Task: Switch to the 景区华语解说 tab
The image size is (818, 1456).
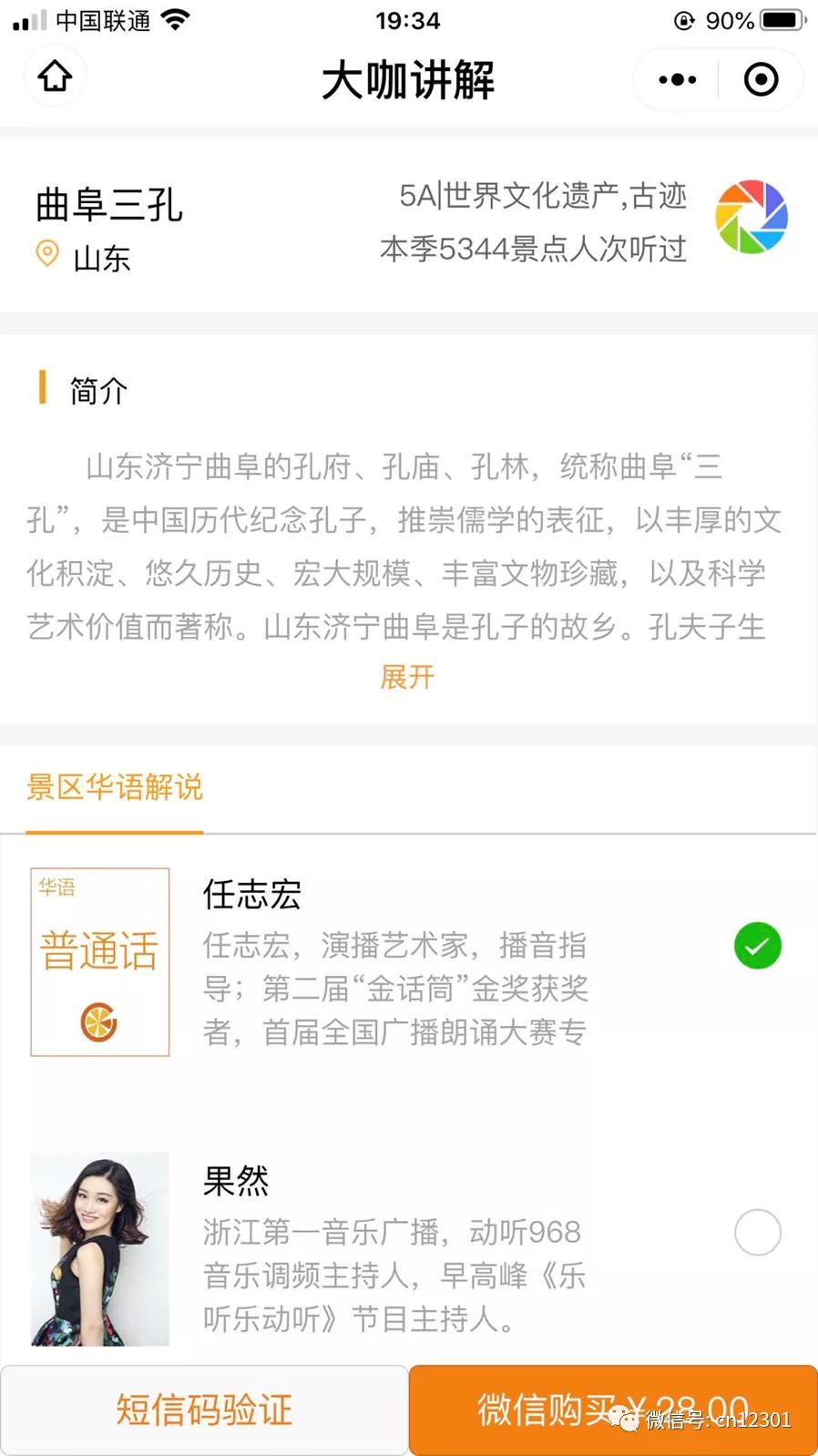Action: [113, 789]
